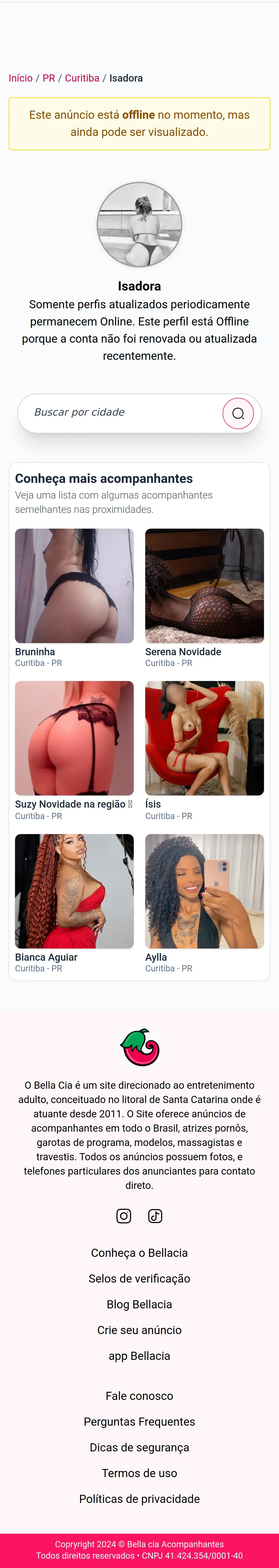Viewport: 279px width, 1568px height.
Task: Go to Selos de verificação
Action: [x=139, y=1278]
